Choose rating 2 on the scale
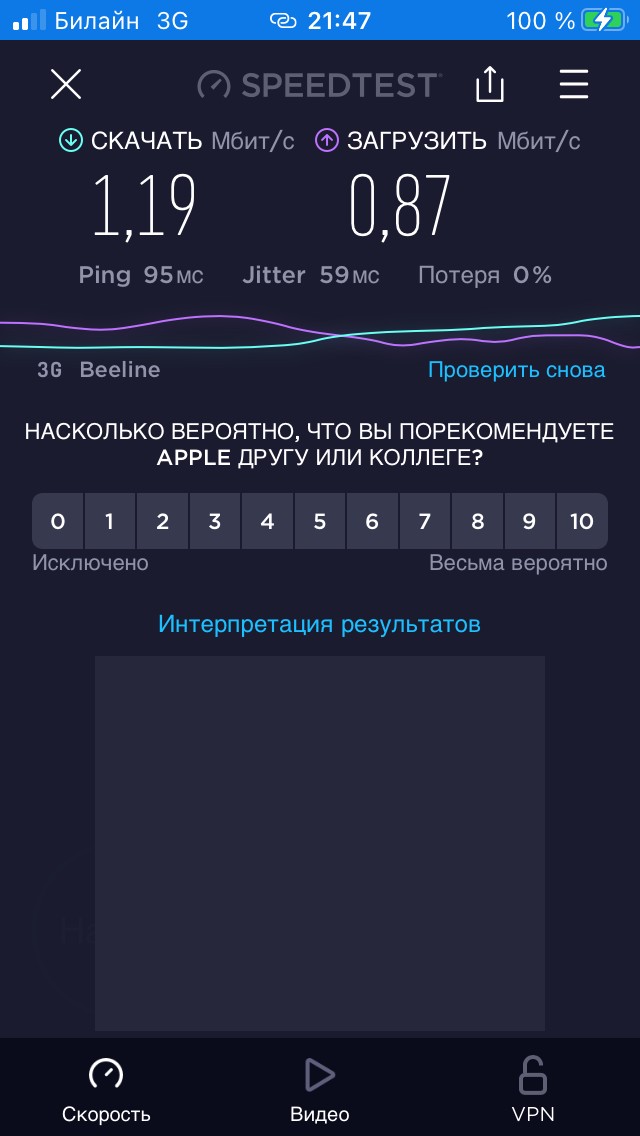640x1136 pixels. point(163,521)
